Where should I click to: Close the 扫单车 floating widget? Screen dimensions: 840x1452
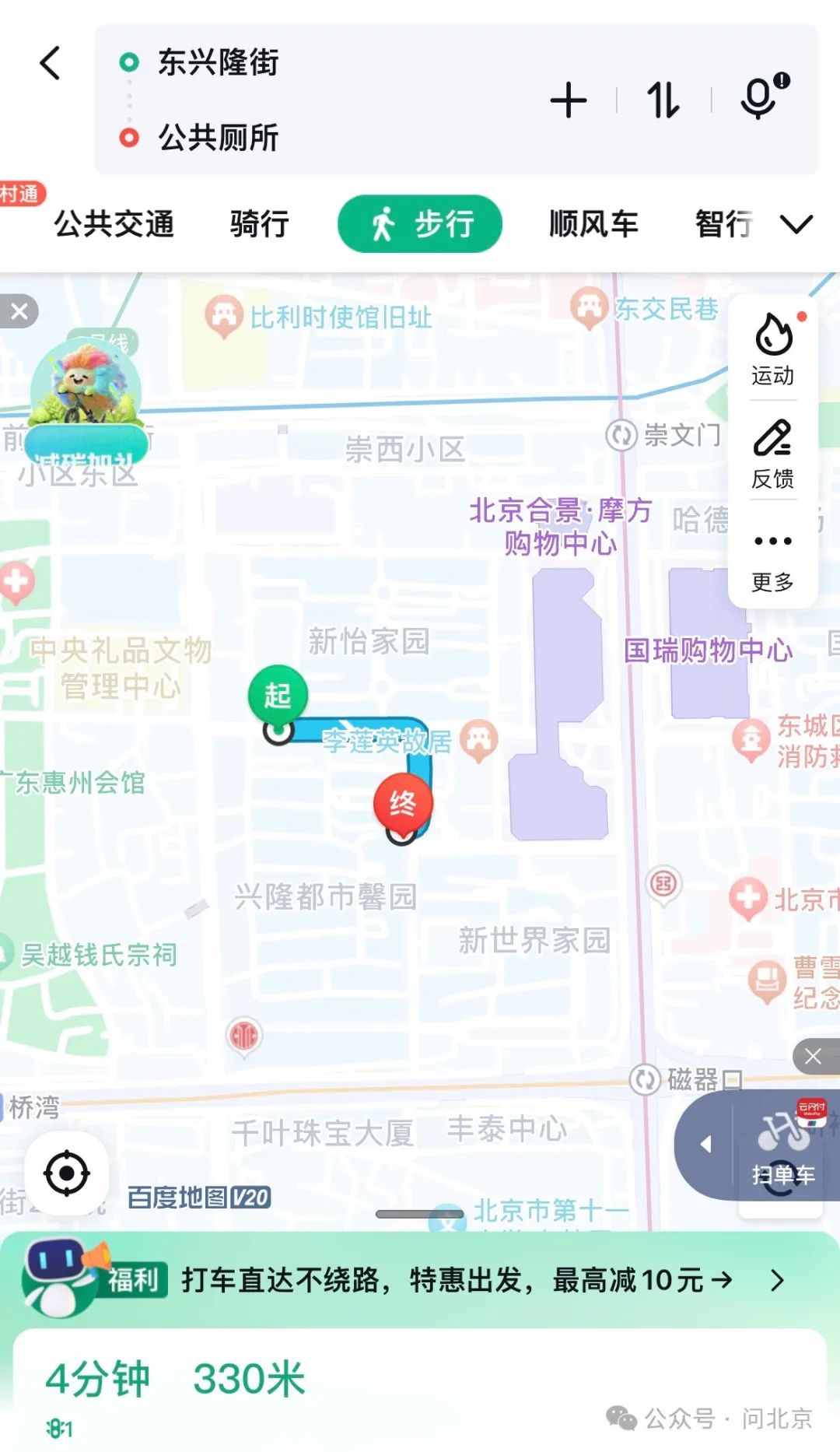(813, 1056)
